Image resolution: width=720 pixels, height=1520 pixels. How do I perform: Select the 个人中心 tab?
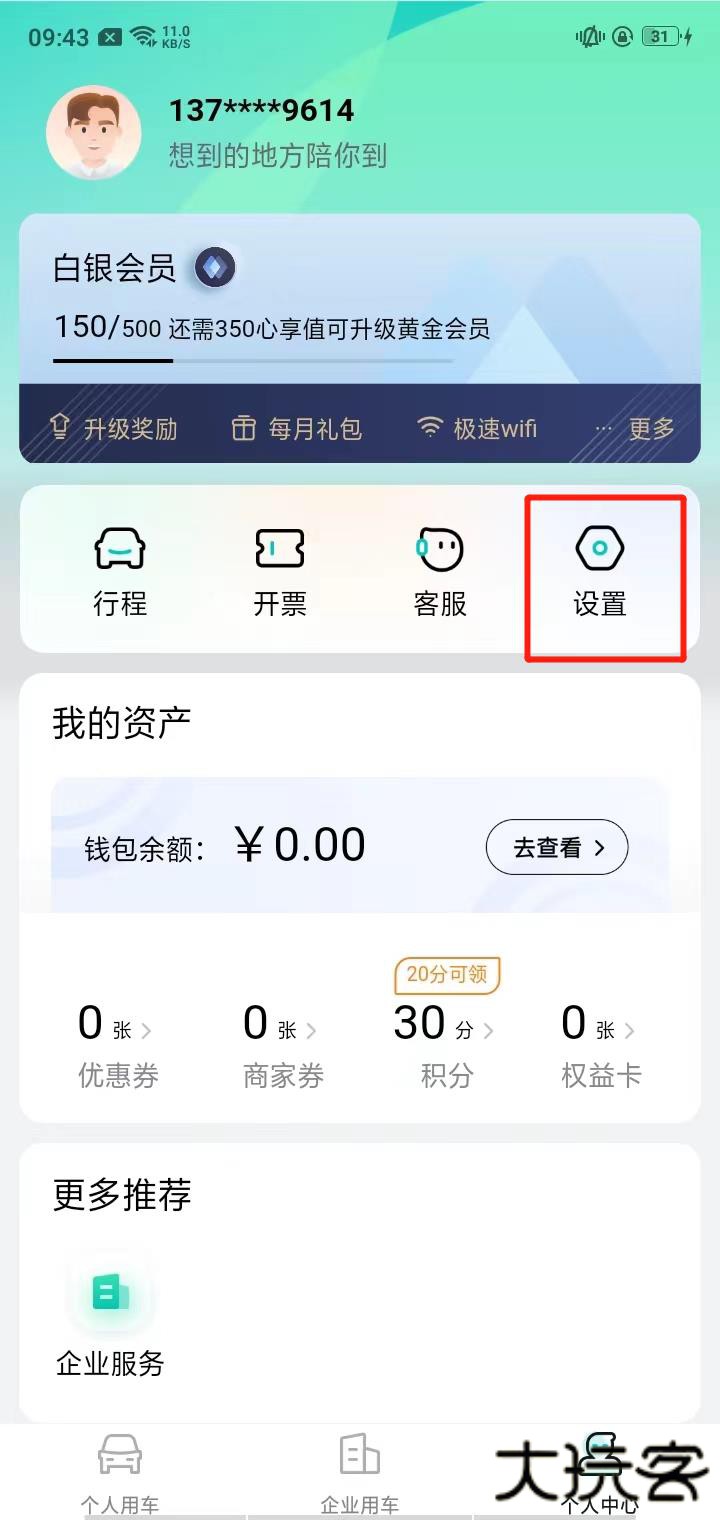click(x=600, y=1472)
